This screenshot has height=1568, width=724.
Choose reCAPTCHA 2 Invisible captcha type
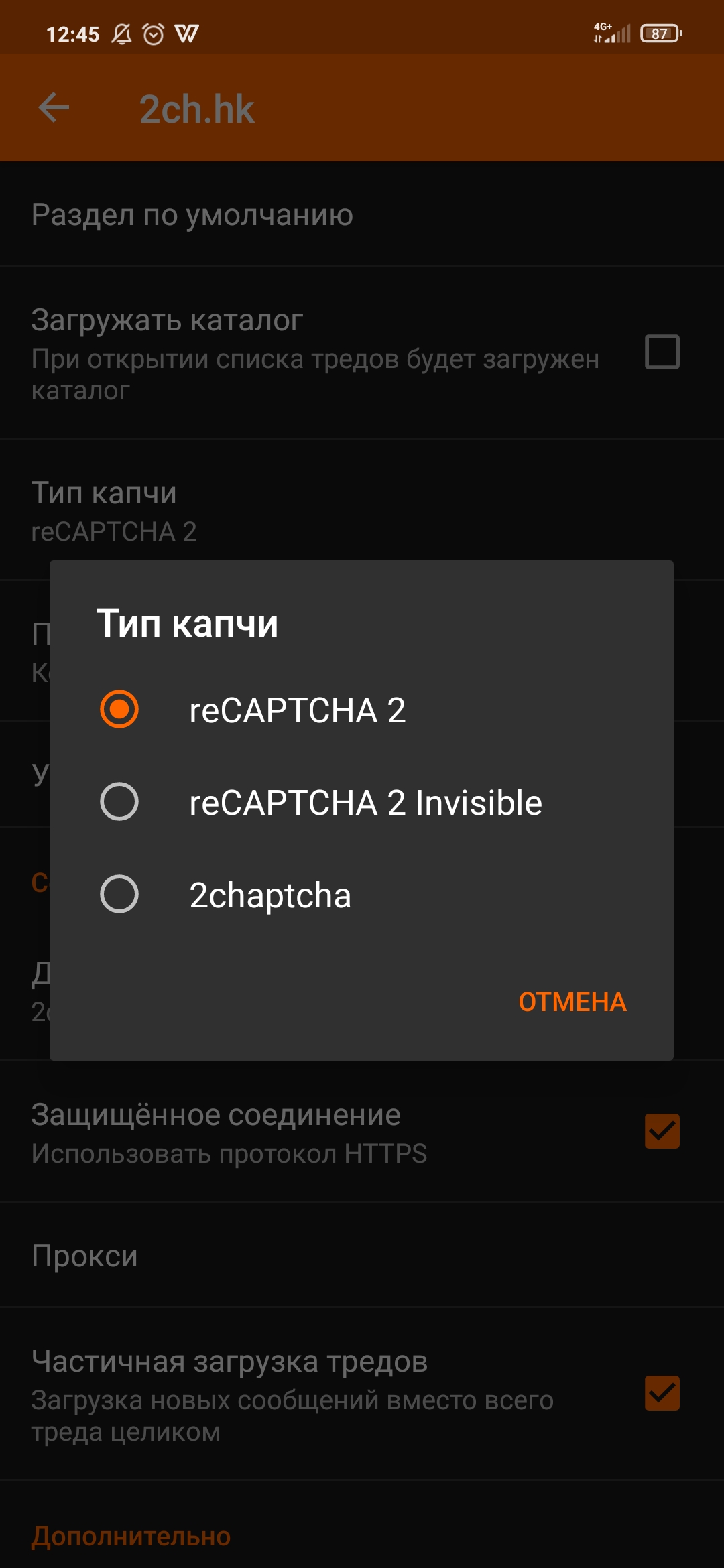(x=361, y=802)
